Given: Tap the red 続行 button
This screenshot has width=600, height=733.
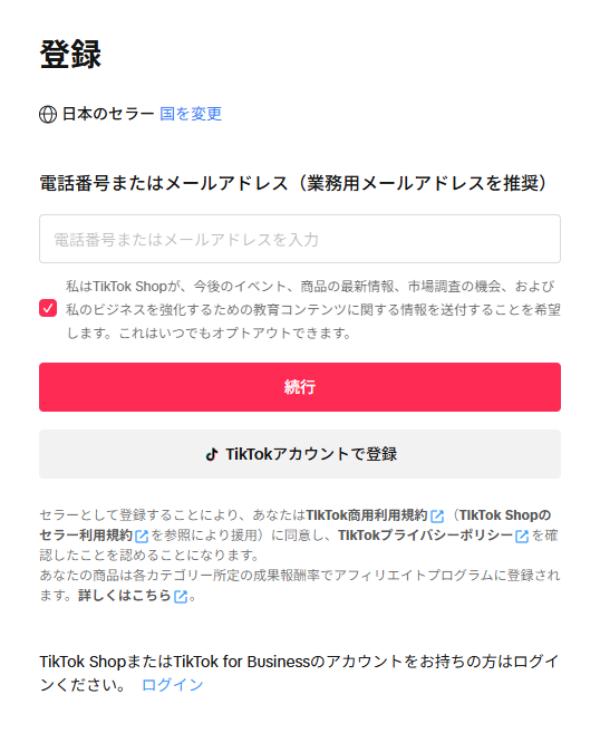Looking at the screenshot, I should [299, 387].
